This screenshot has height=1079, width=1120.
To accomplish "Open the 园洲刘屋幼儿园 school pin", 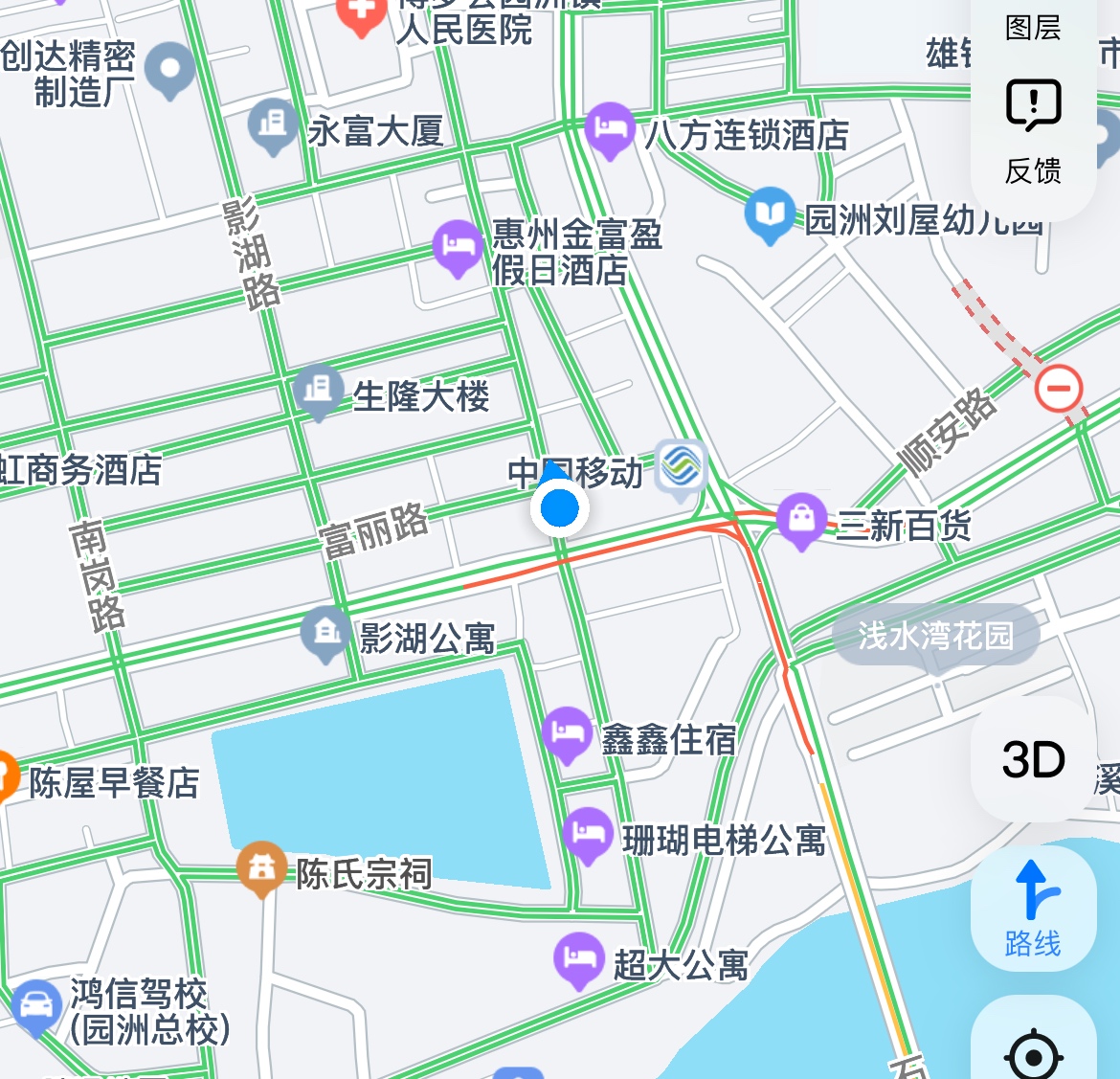I will click(770, 214).
